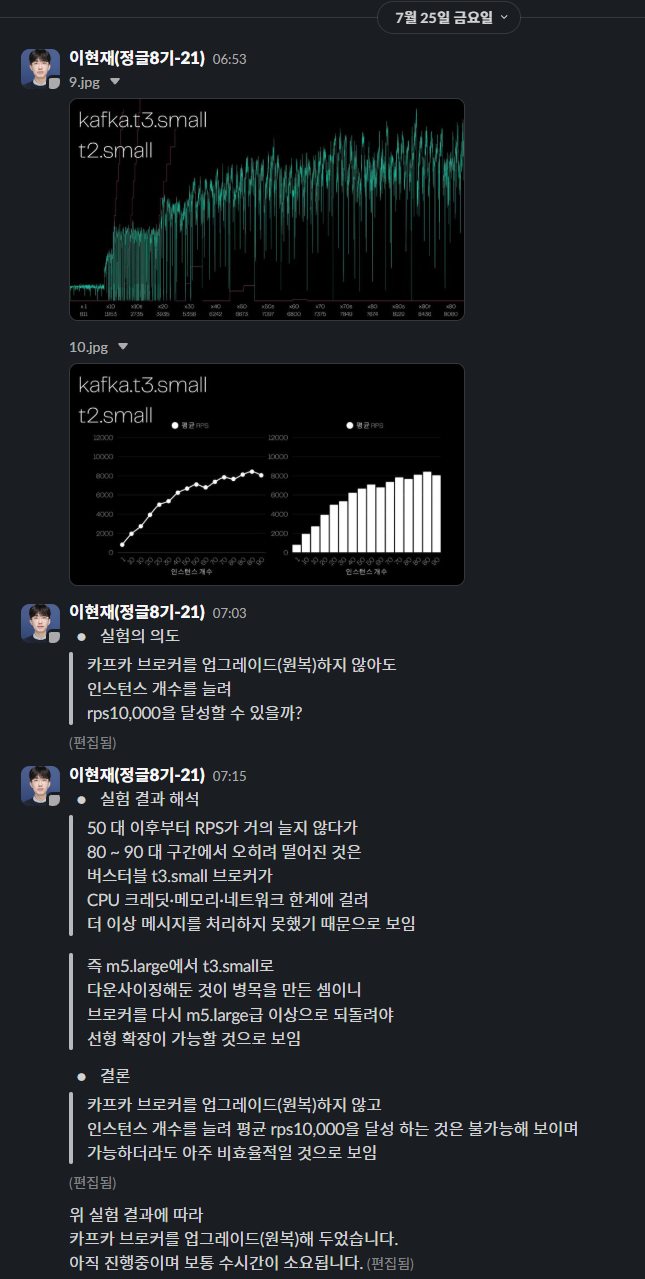Screen dimensions: 645x1279
Task: Tap 이현재's avatar on 07:15 message
Action: coord(41,786)
